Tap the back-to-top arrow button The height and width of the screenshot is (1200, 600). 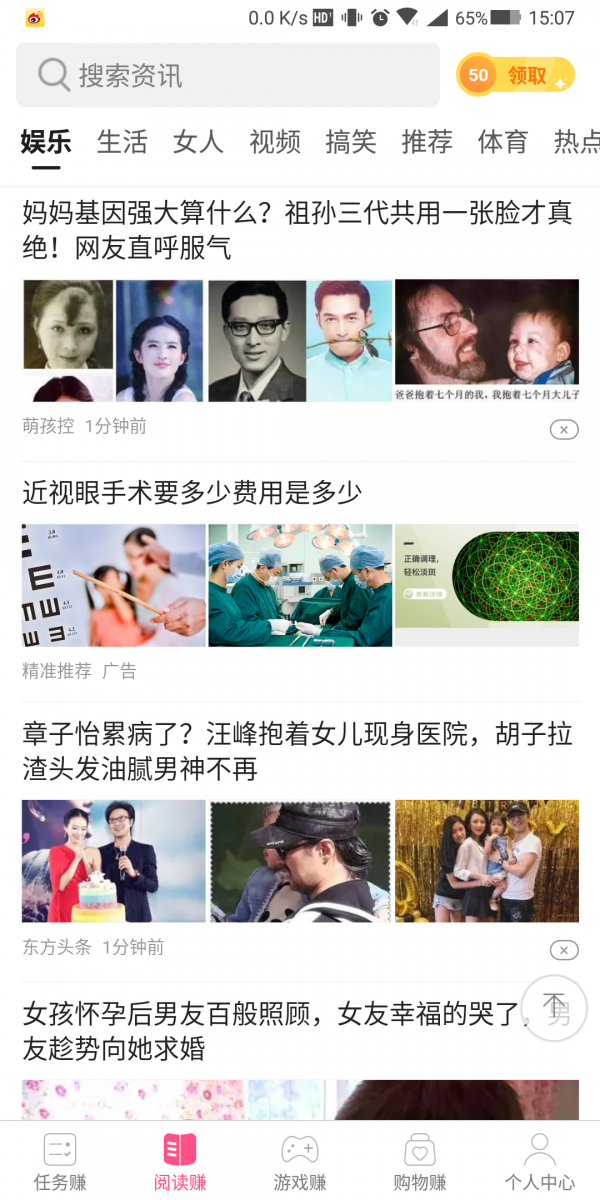click(554, 1007)
